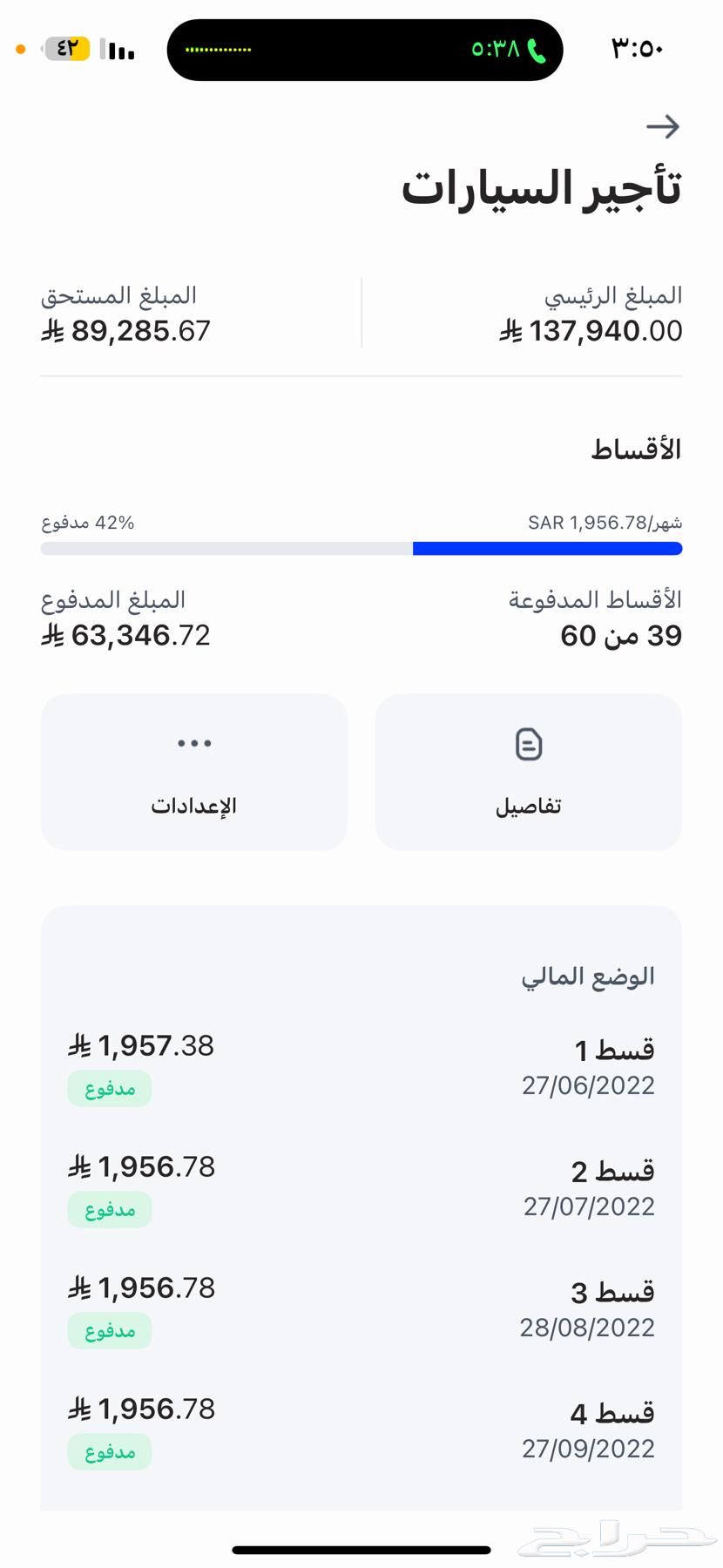The width and height of the screenshot is (723, 1568).
Task: Tap the الإعدادات button card
Action: 193,772
